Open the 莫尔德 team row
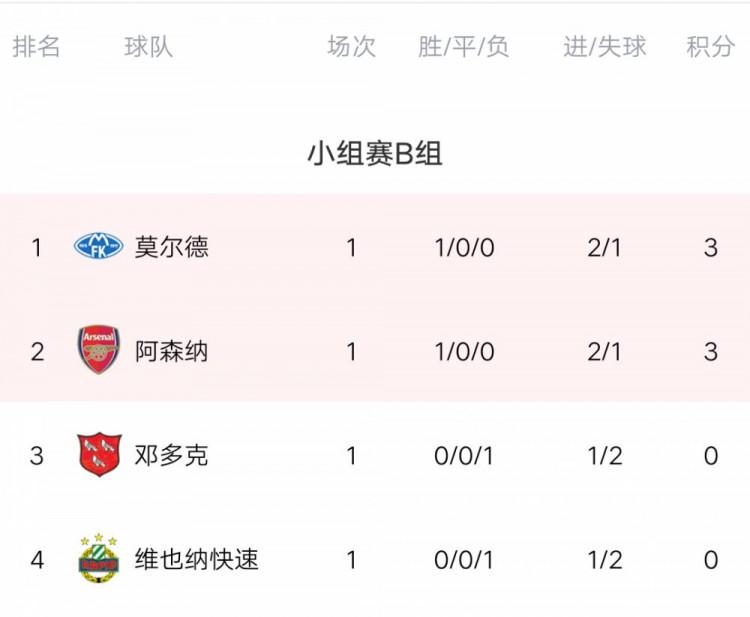 pyautogui.click(x=375, y=247)
